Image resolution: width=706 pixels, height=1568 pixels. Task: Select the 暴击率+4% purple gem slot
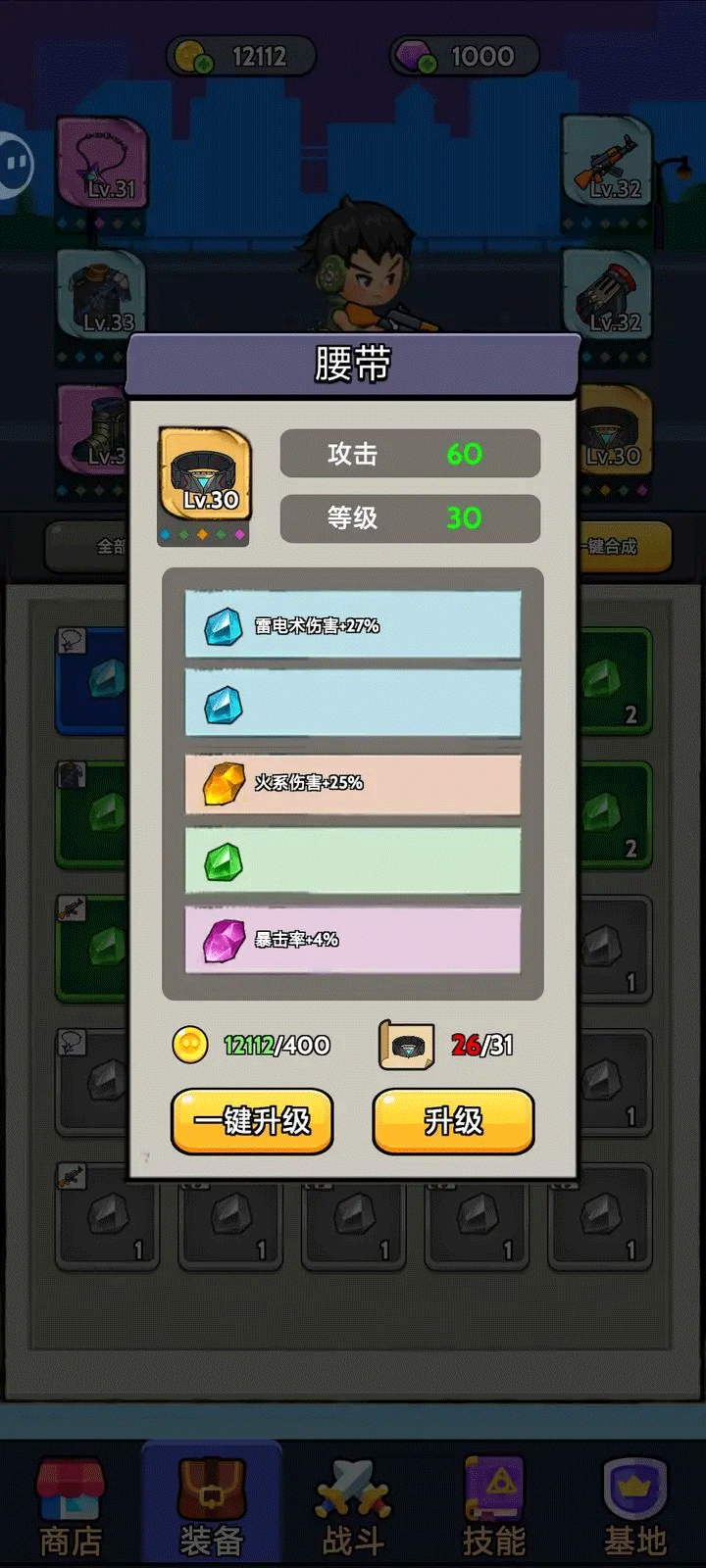click(353, 939)
